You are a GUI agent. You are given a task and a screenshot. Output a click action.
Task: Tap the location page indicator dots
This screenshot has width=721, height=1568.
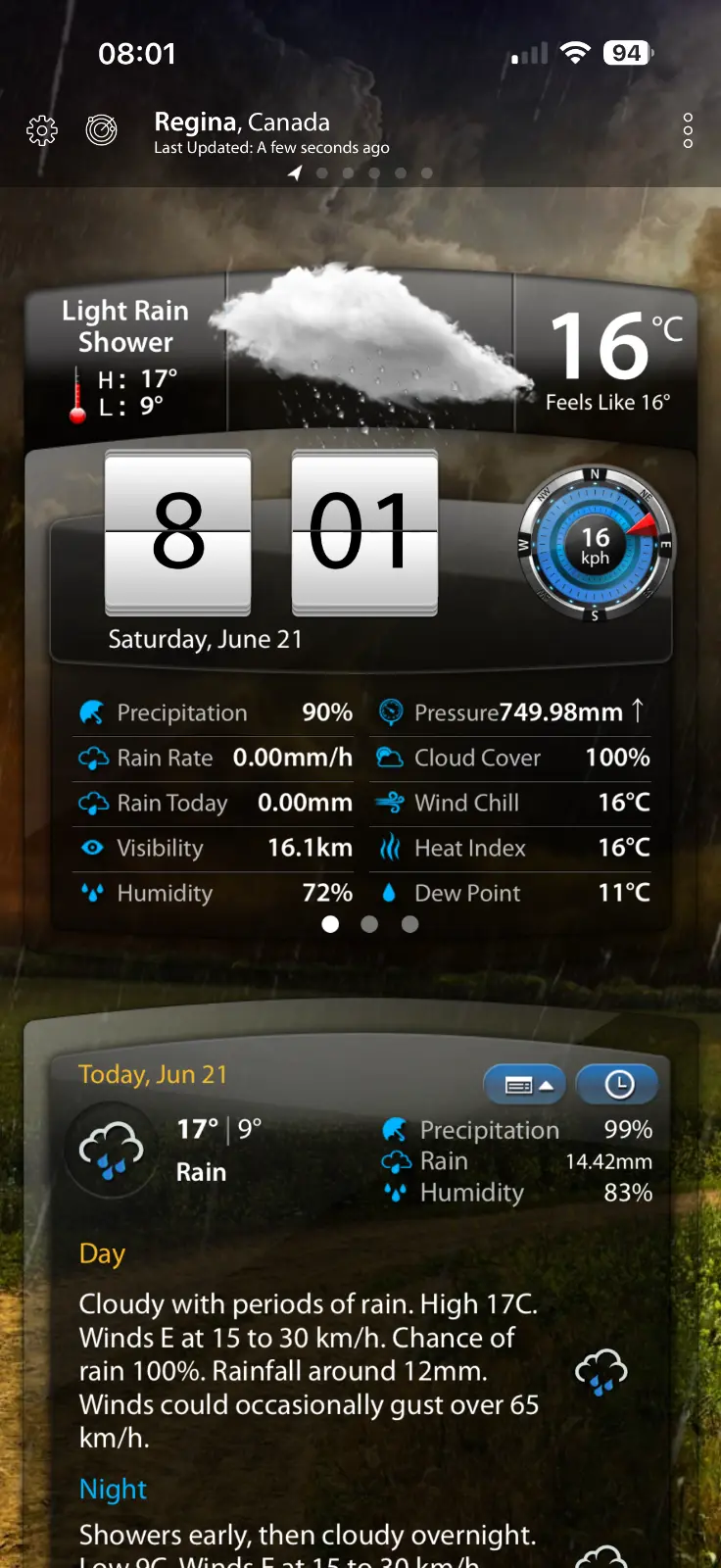[x=361, y=173]
